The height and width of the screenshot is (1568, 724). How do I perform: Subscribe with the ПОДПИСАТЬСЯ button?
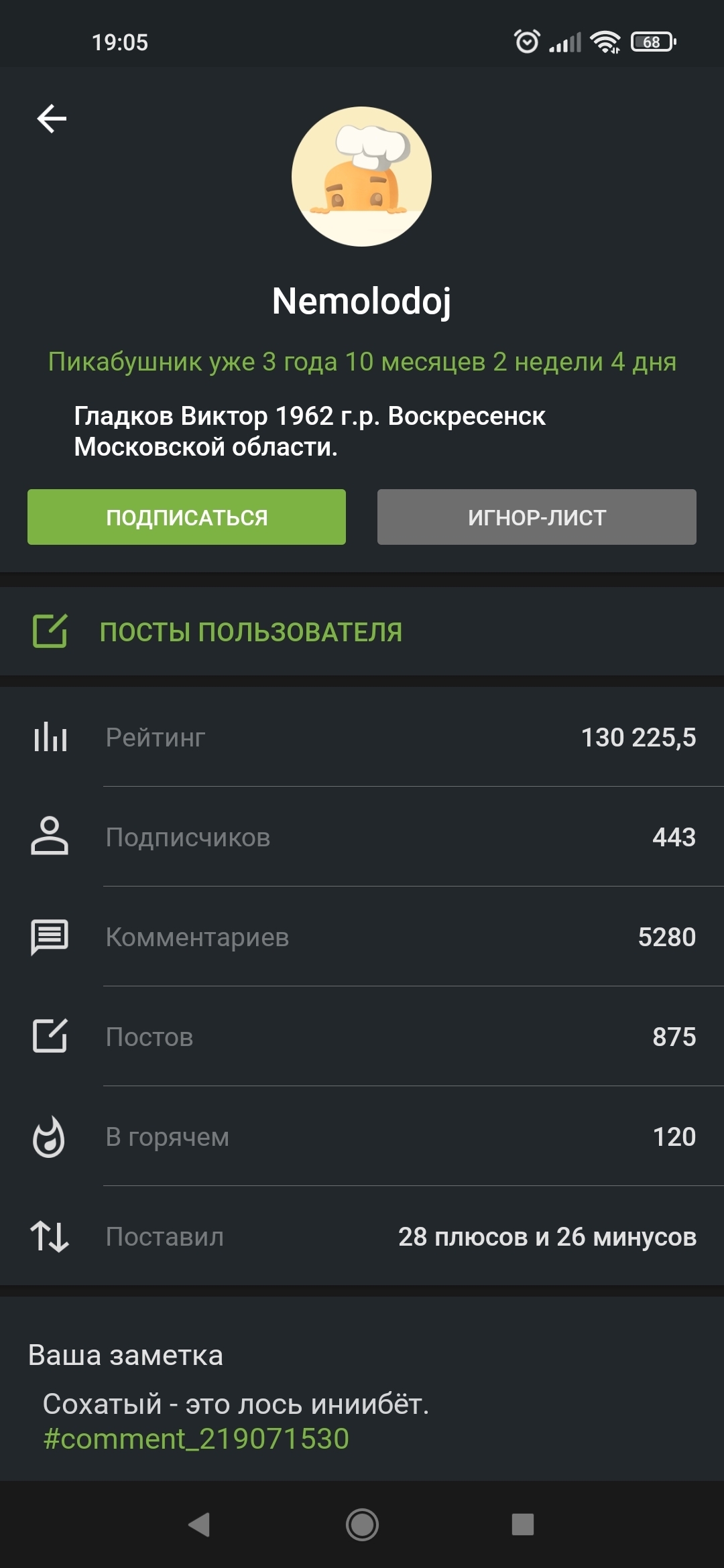tap(186, 517)
